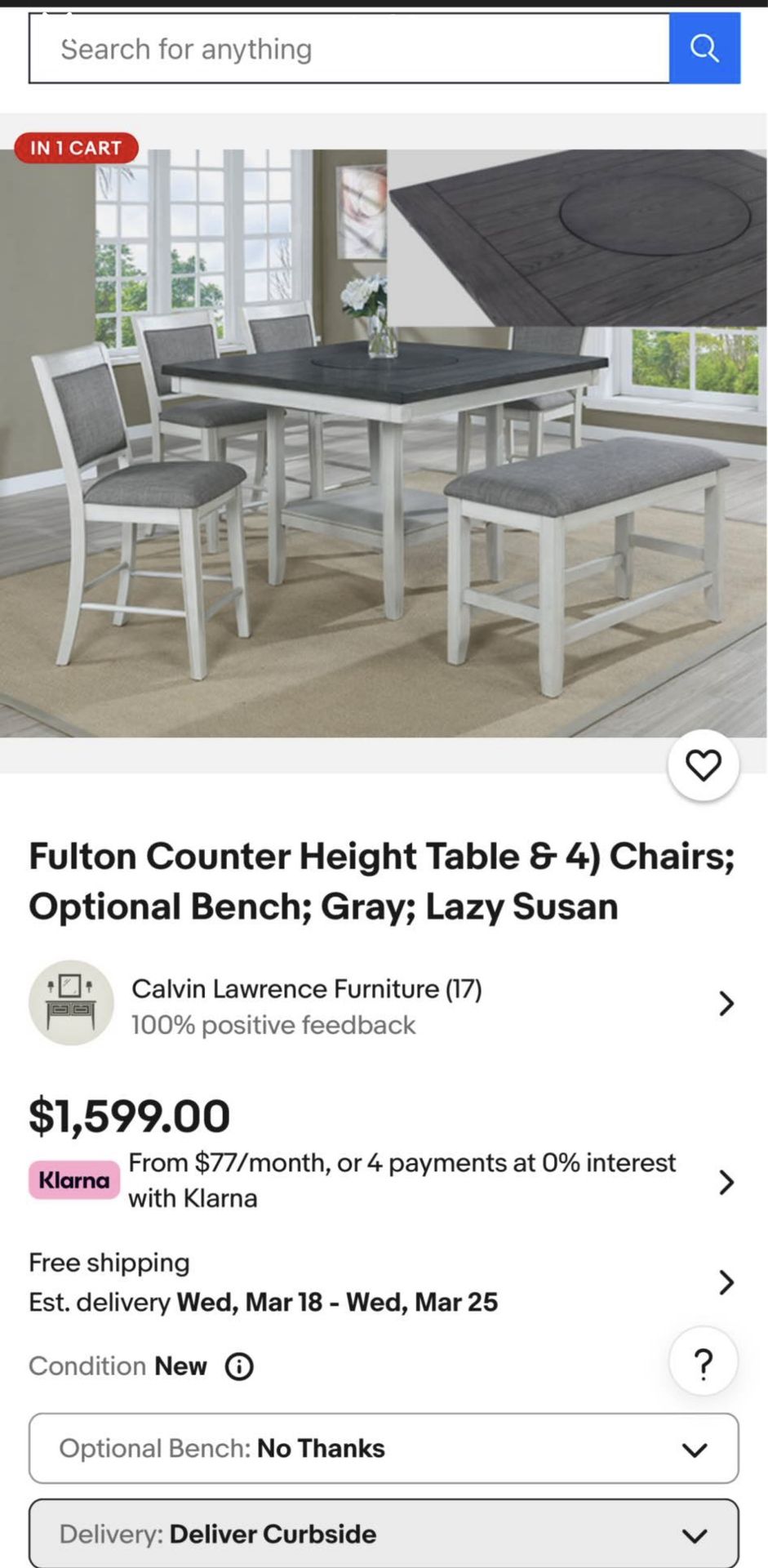Open the question mark help button
768x1568 pixels.
point(703,1363)
